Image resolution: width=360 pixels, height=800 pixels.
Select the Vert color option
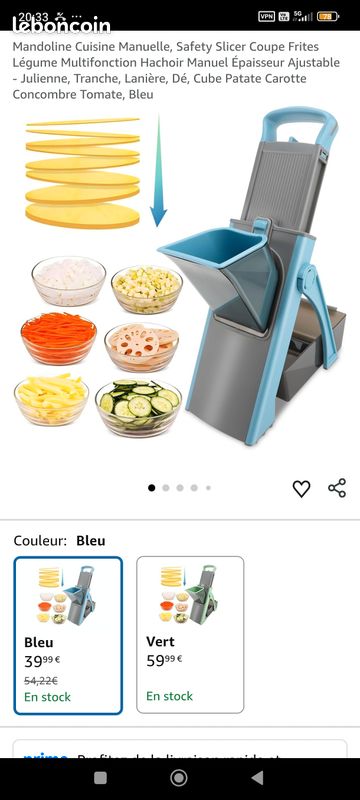point(190,635)
